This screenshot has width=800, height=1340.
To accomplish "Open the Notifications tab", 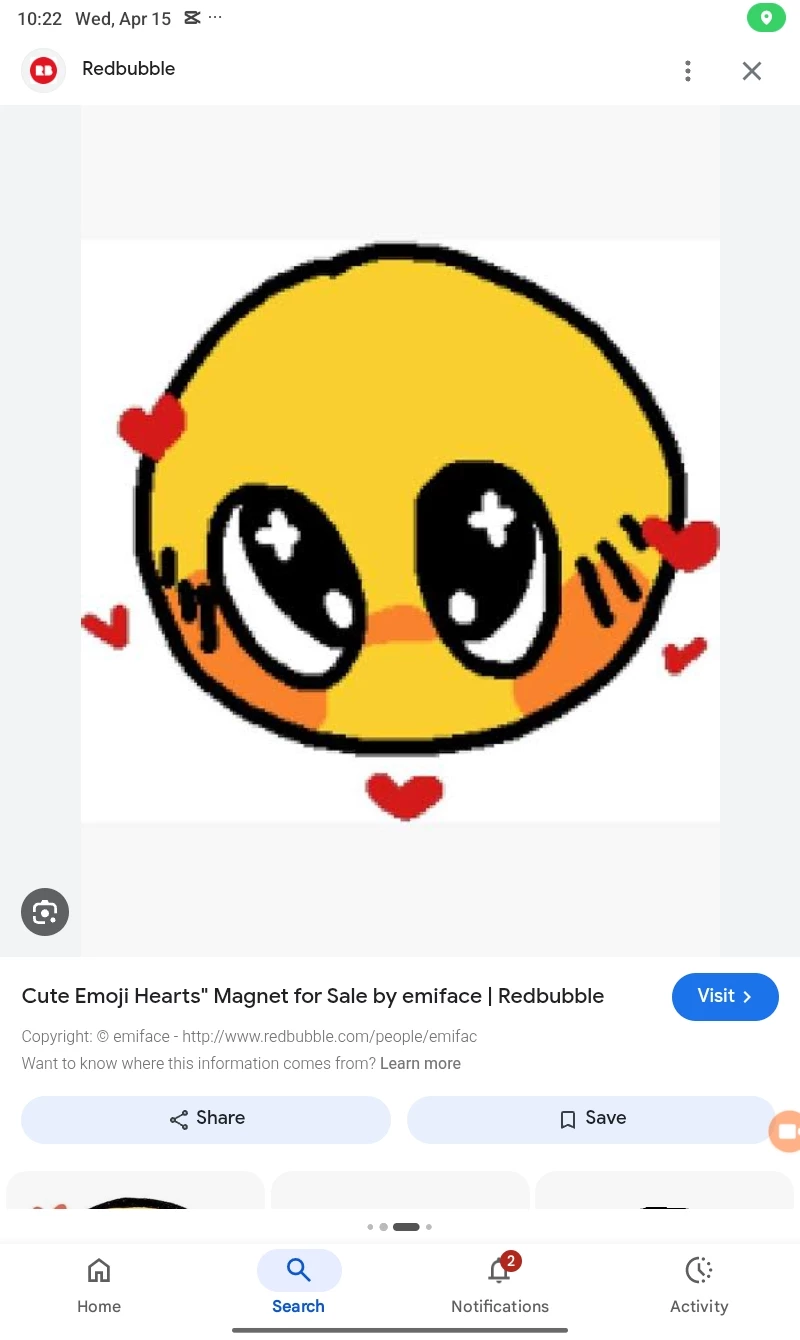I will pos(499,1285).
